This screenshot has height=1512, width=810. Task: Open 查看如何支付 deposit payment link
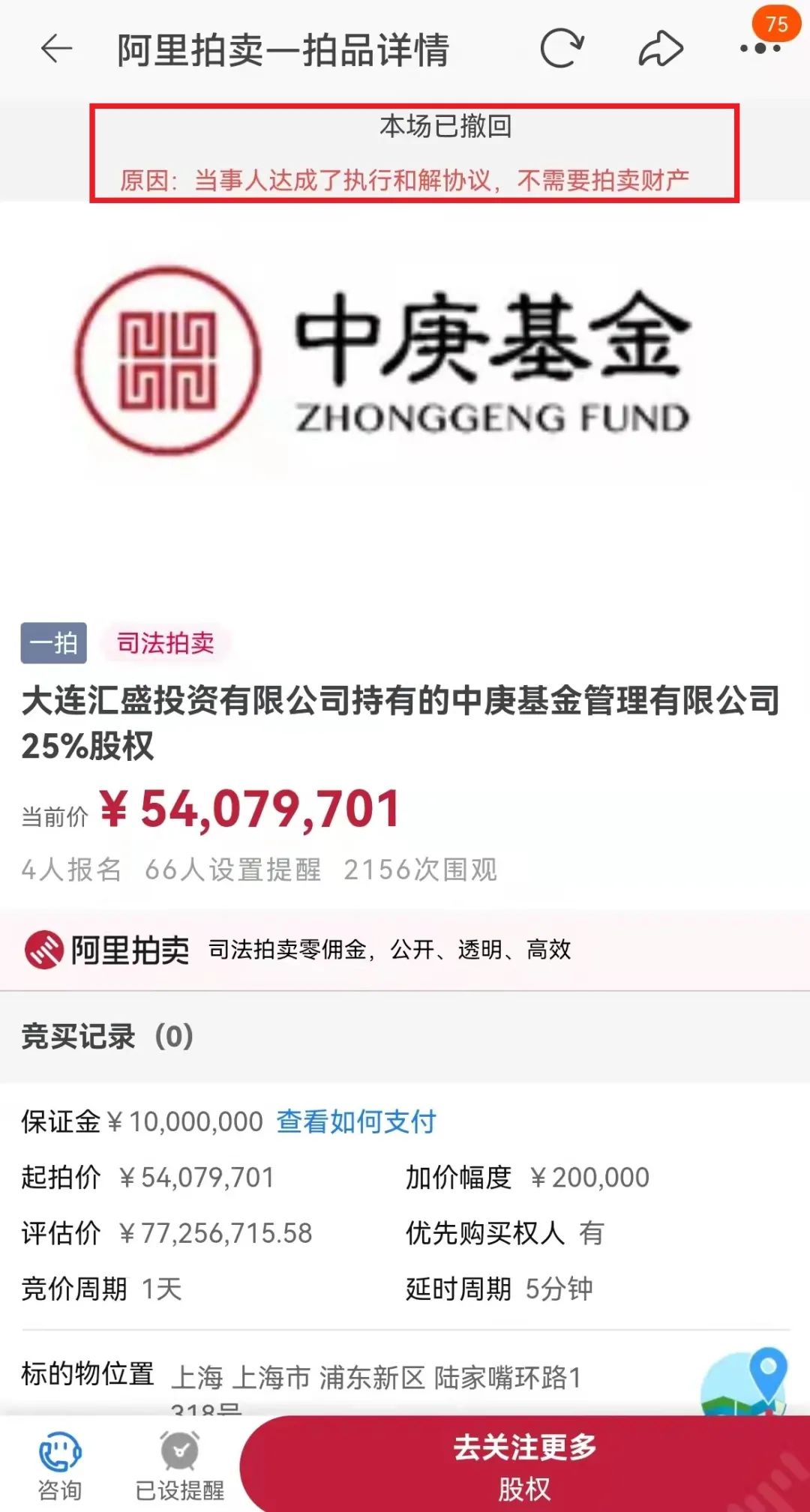tap(356, 1122)
